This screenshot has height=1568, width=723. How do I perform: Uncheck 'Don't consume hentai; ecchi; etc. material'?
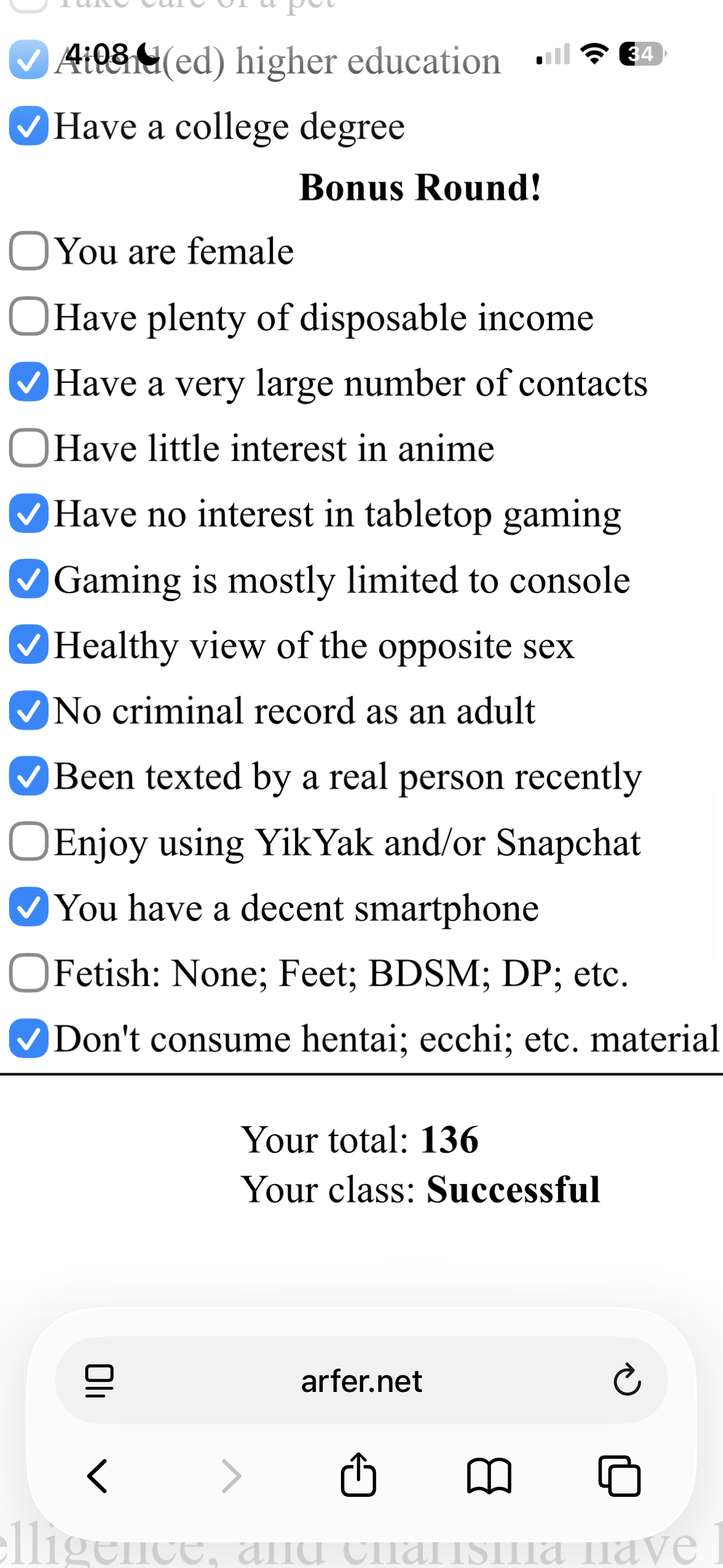pyautogui.click(x=28, y=1039)
